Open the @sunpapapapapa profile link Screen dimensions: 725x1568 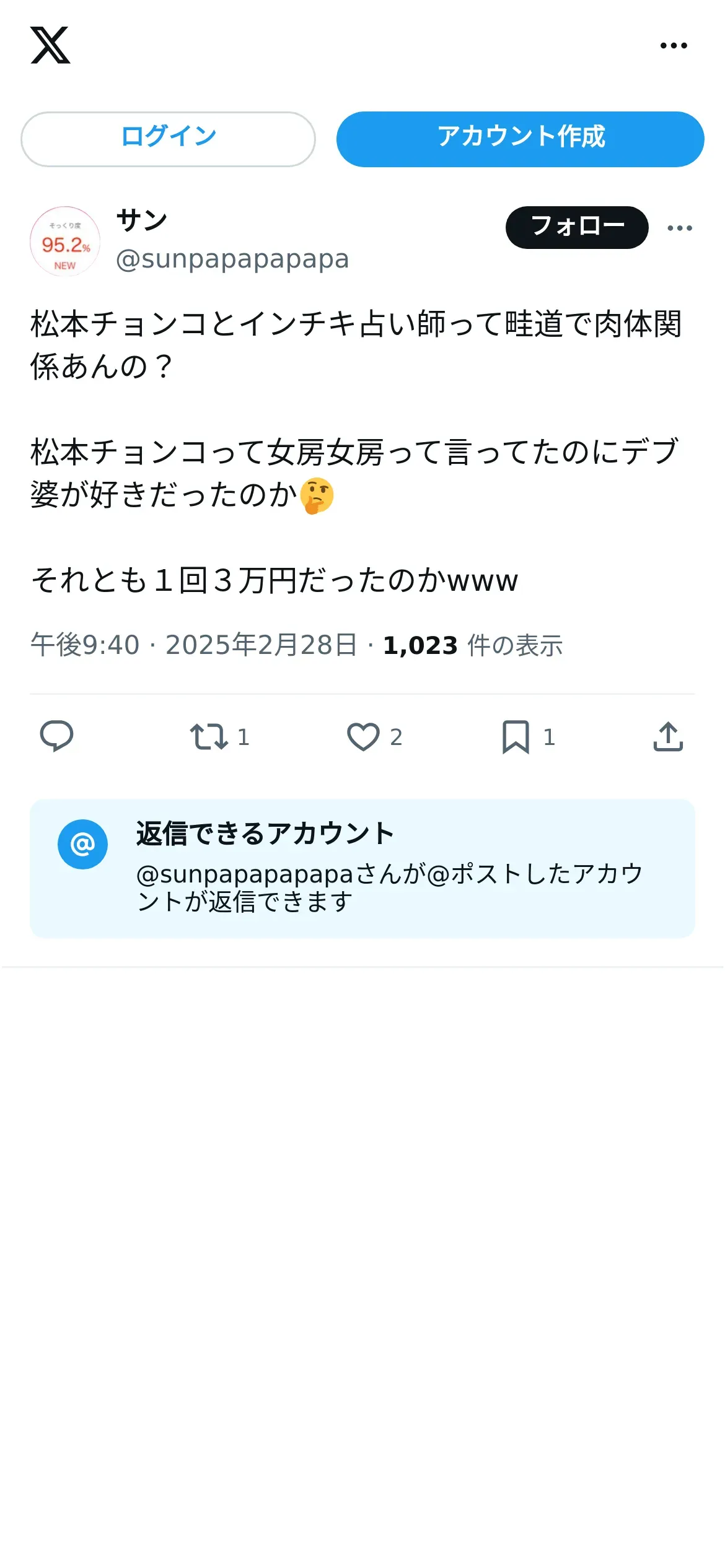[x=232, y=259]
